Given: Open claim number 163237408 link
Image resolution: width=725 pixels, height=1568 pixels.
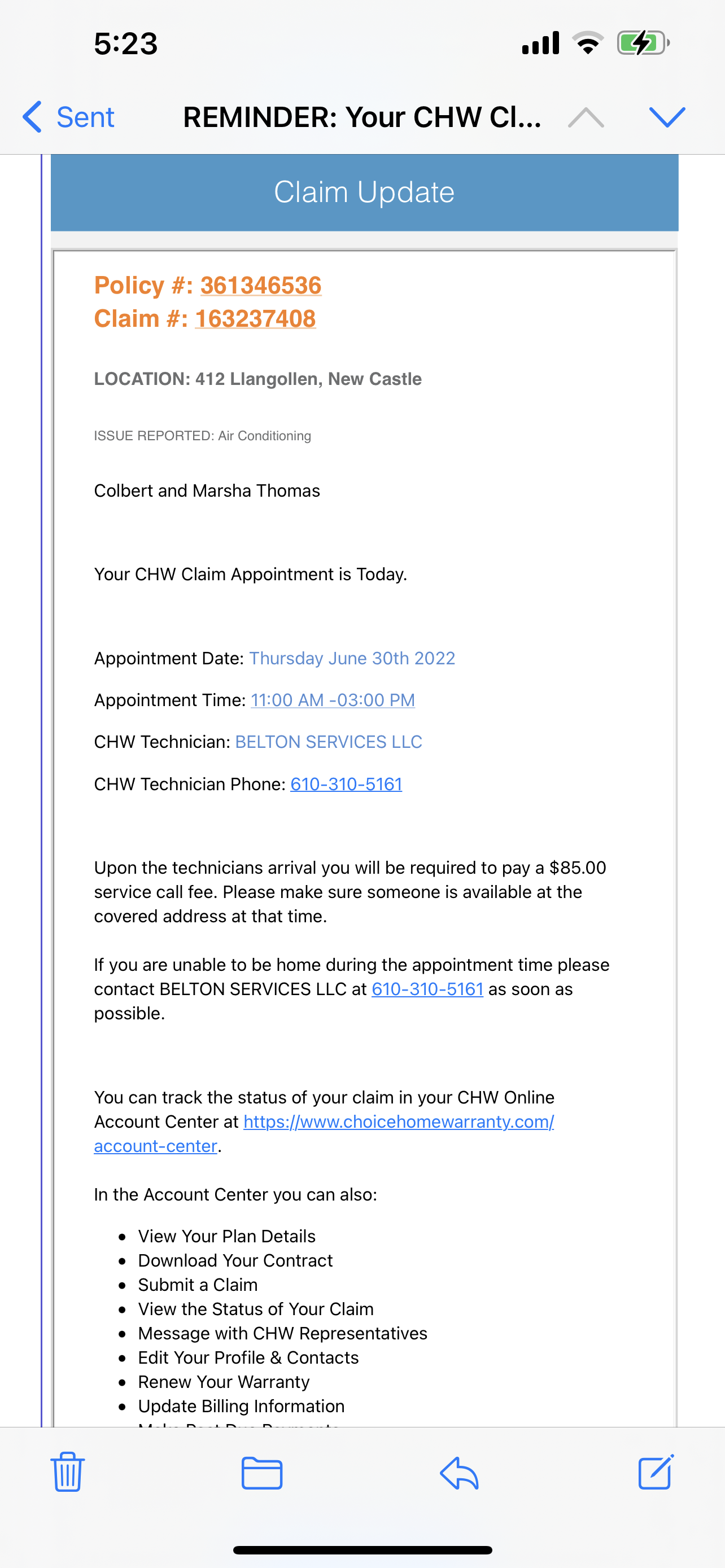Looking at the screenshot, I should 255,319.
